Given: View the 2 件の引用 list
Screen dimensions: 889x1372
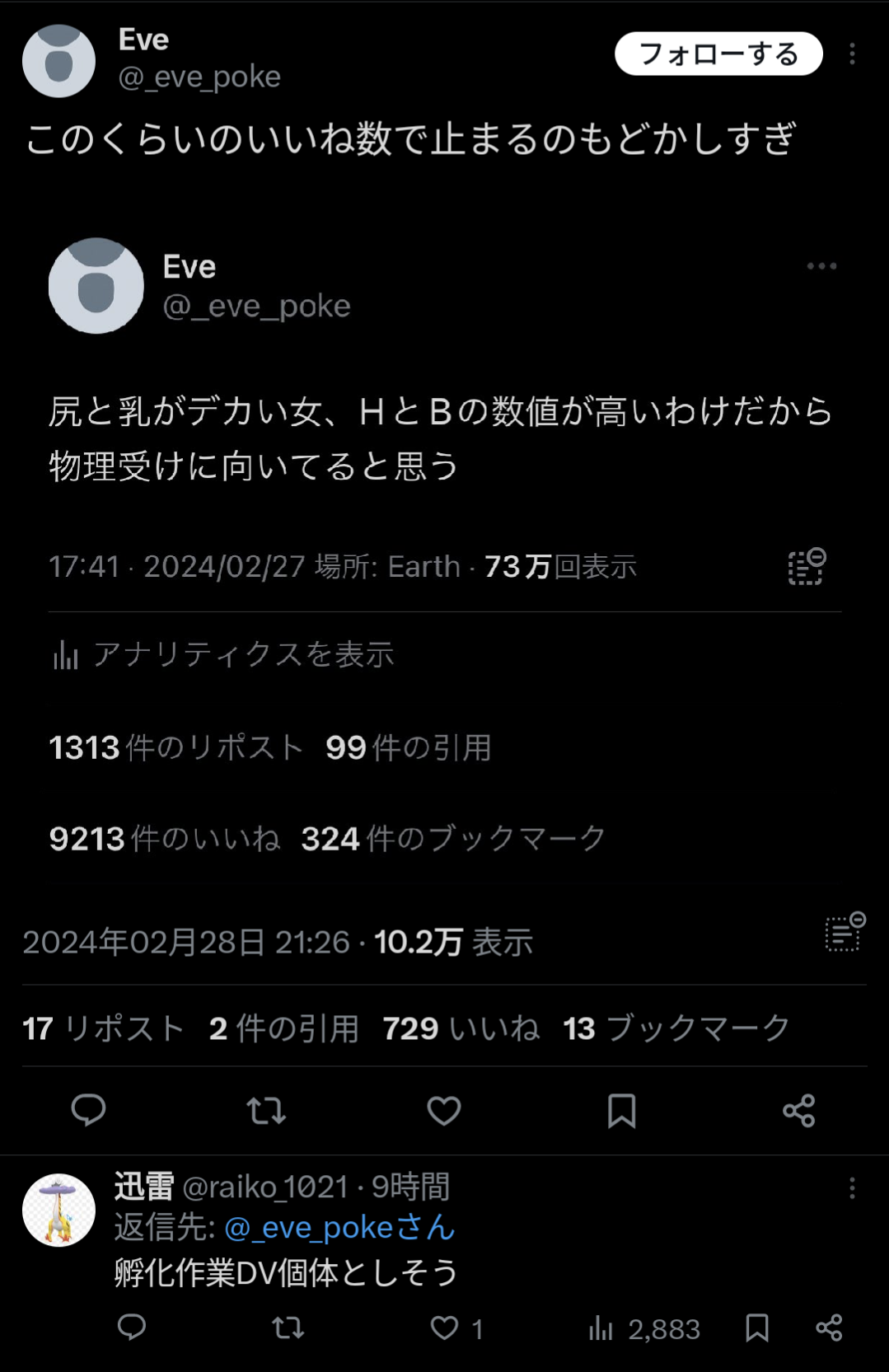Looking at the screenshot, I should pos(283,1028).
